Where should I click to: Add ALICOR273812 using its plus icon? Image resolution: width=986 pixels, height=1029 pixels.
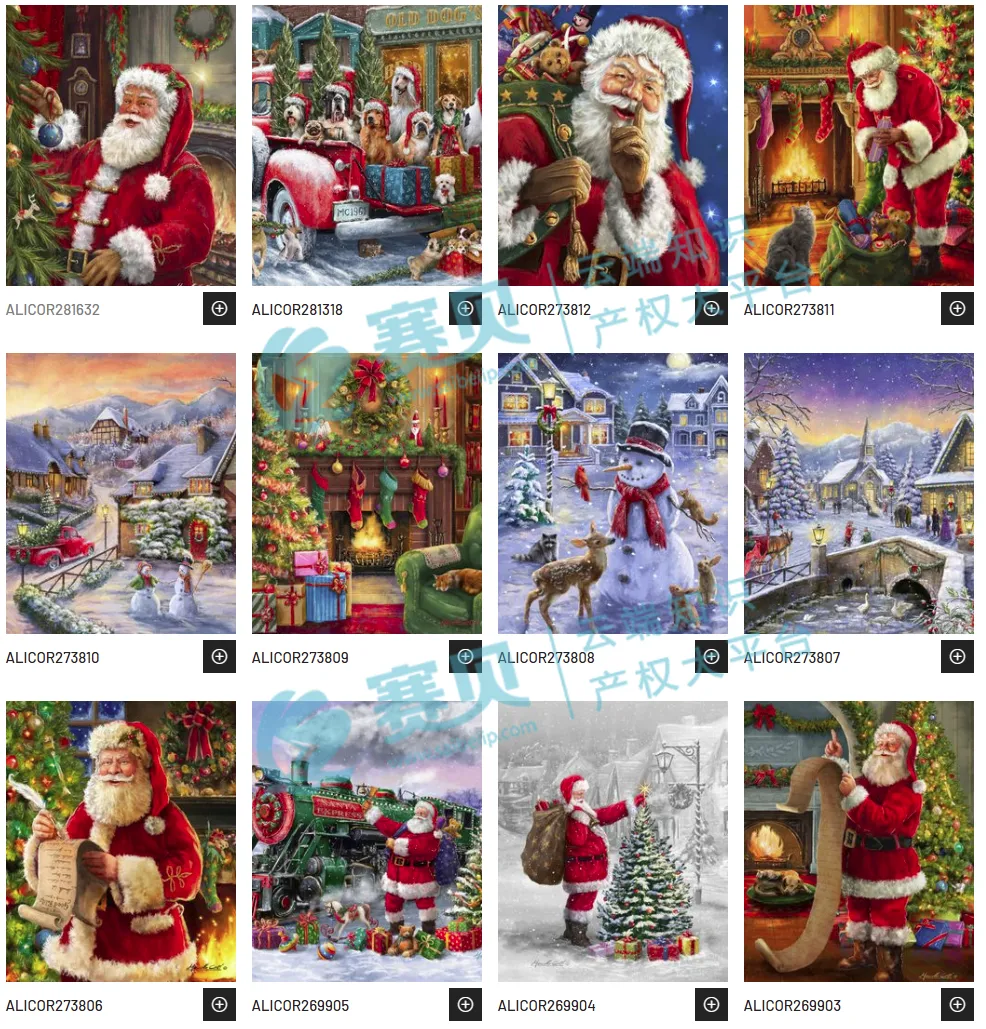[x=711, y=309]
